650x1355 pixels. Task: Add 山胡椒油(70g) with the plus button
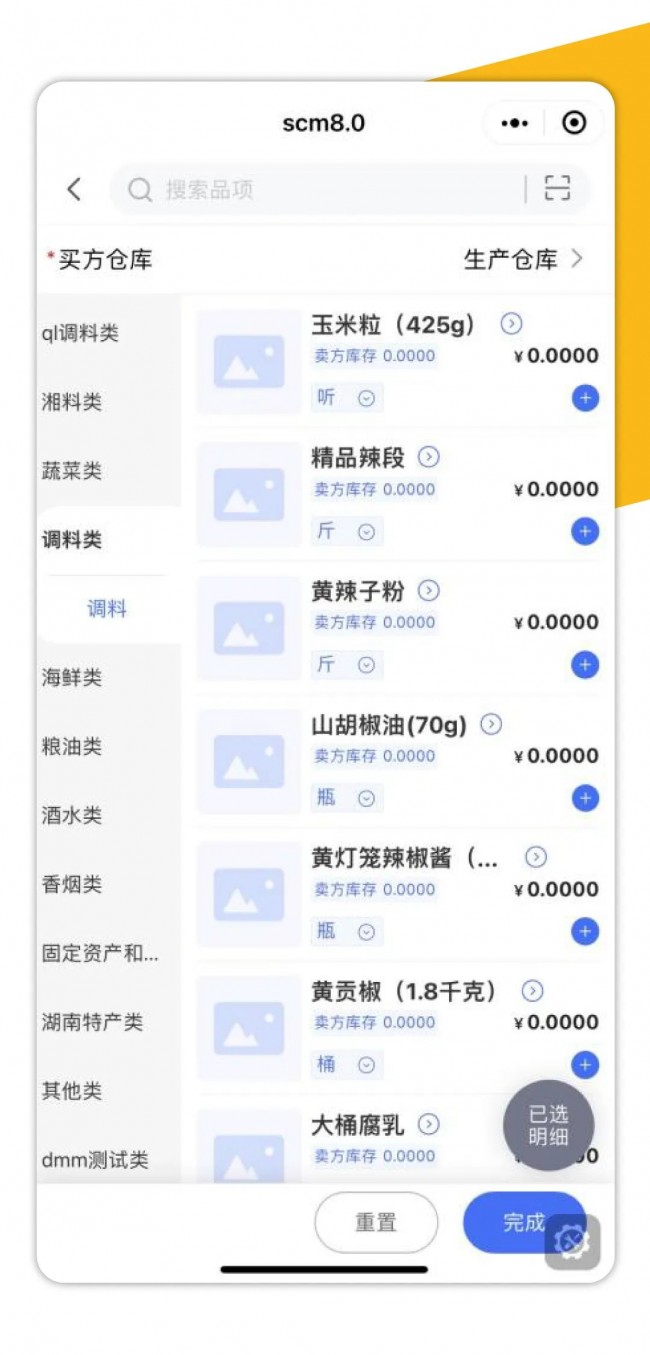click(x=585, y=798)
